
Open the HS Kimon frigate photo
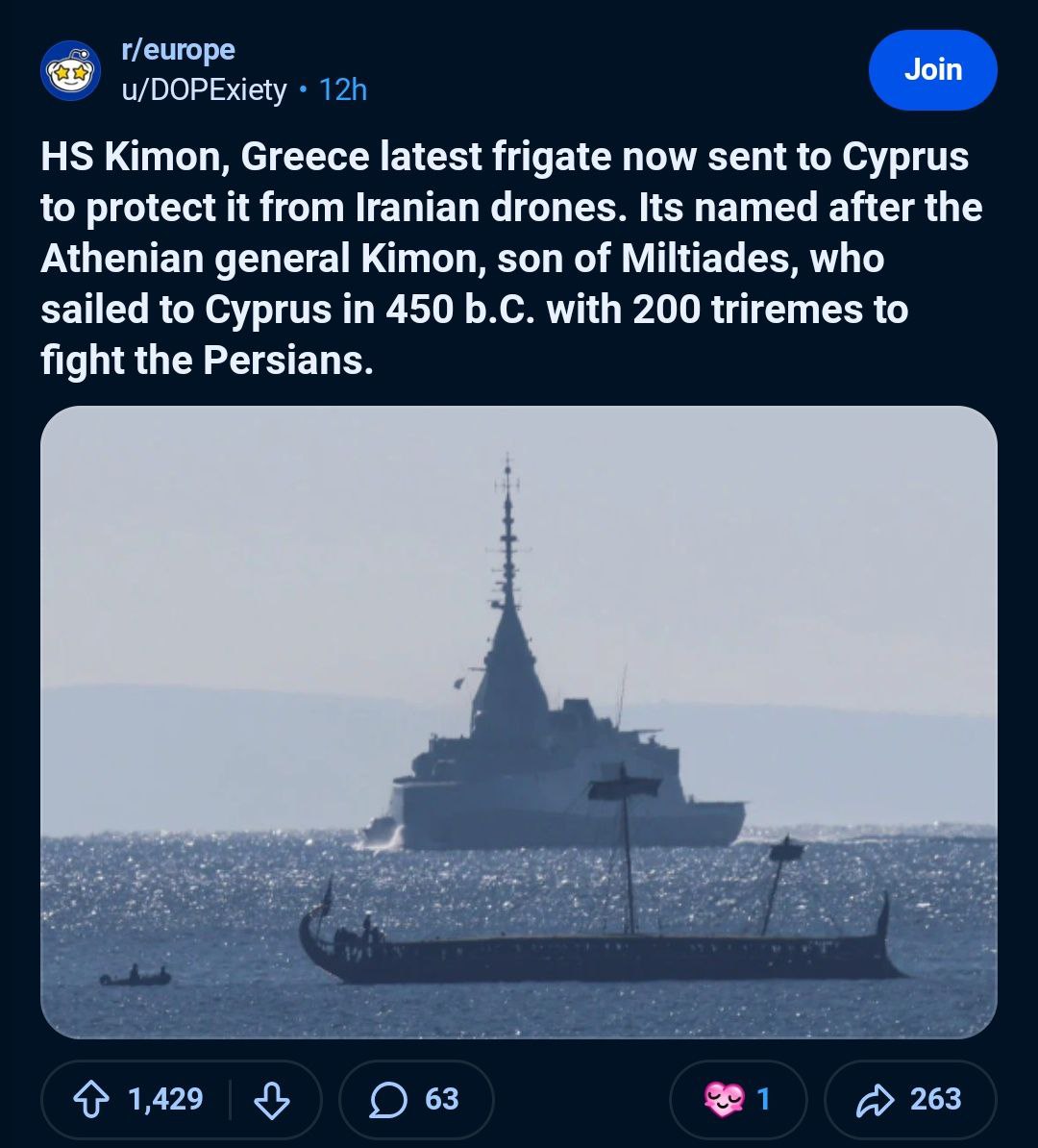coord(518,721)
